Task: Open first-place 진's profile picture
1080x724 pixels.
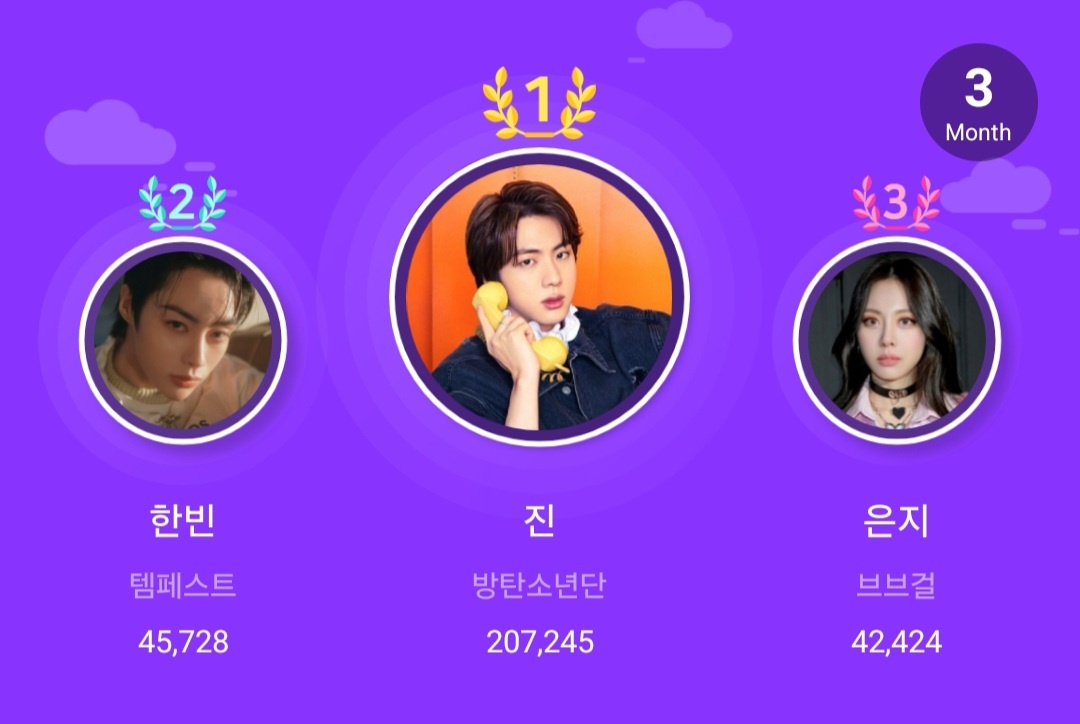Action: click(x=539, y=301)
